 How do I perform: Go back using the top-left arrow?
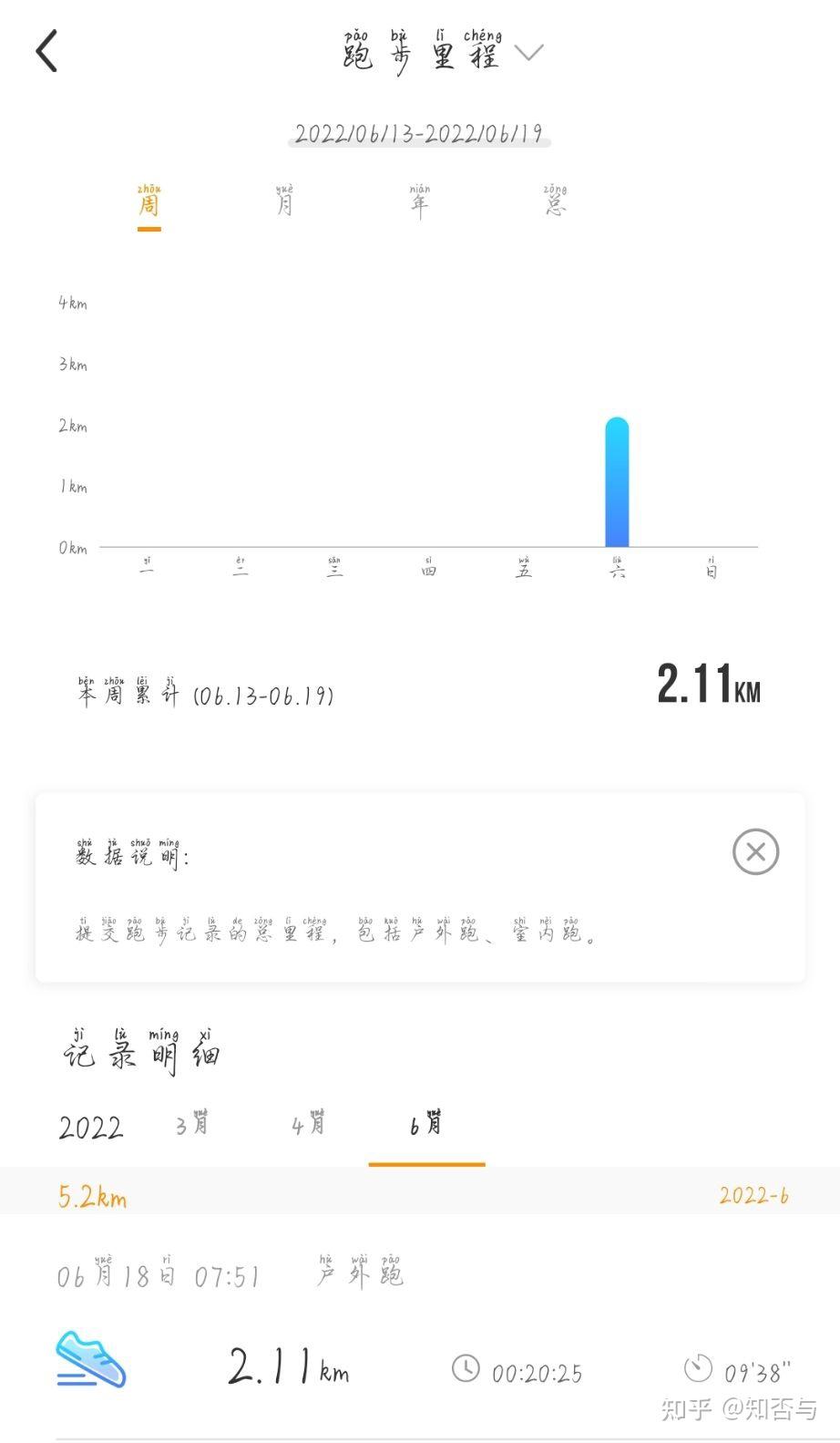point(47,51)
